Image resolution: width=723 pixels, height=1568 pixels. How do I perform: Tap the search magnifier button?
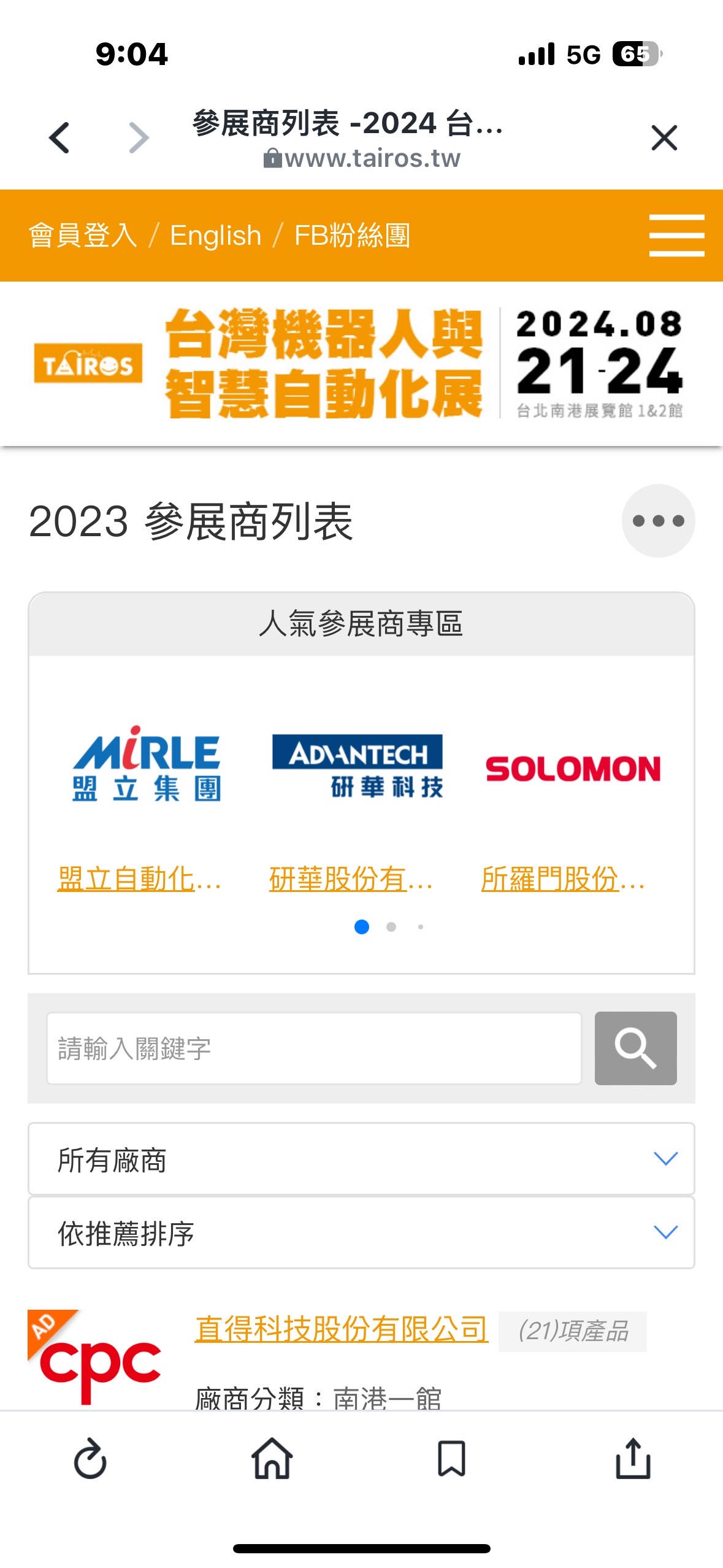(636, 1047)
